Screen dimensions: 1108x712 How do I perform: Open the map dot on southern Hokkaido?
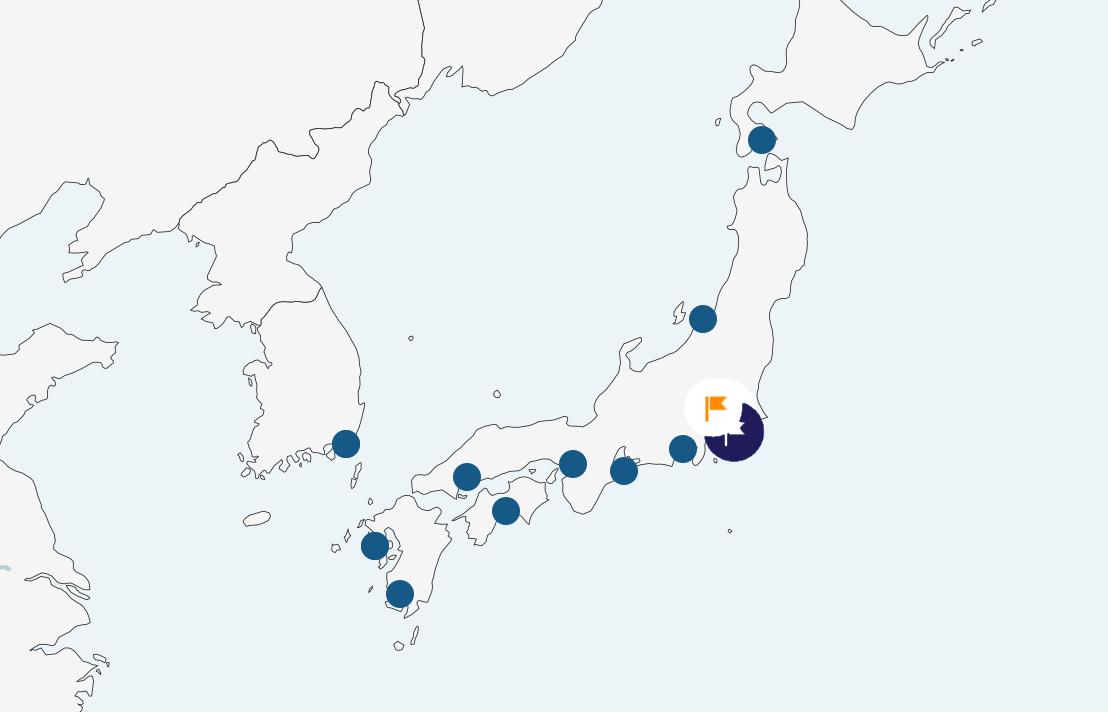click(762, 140)
